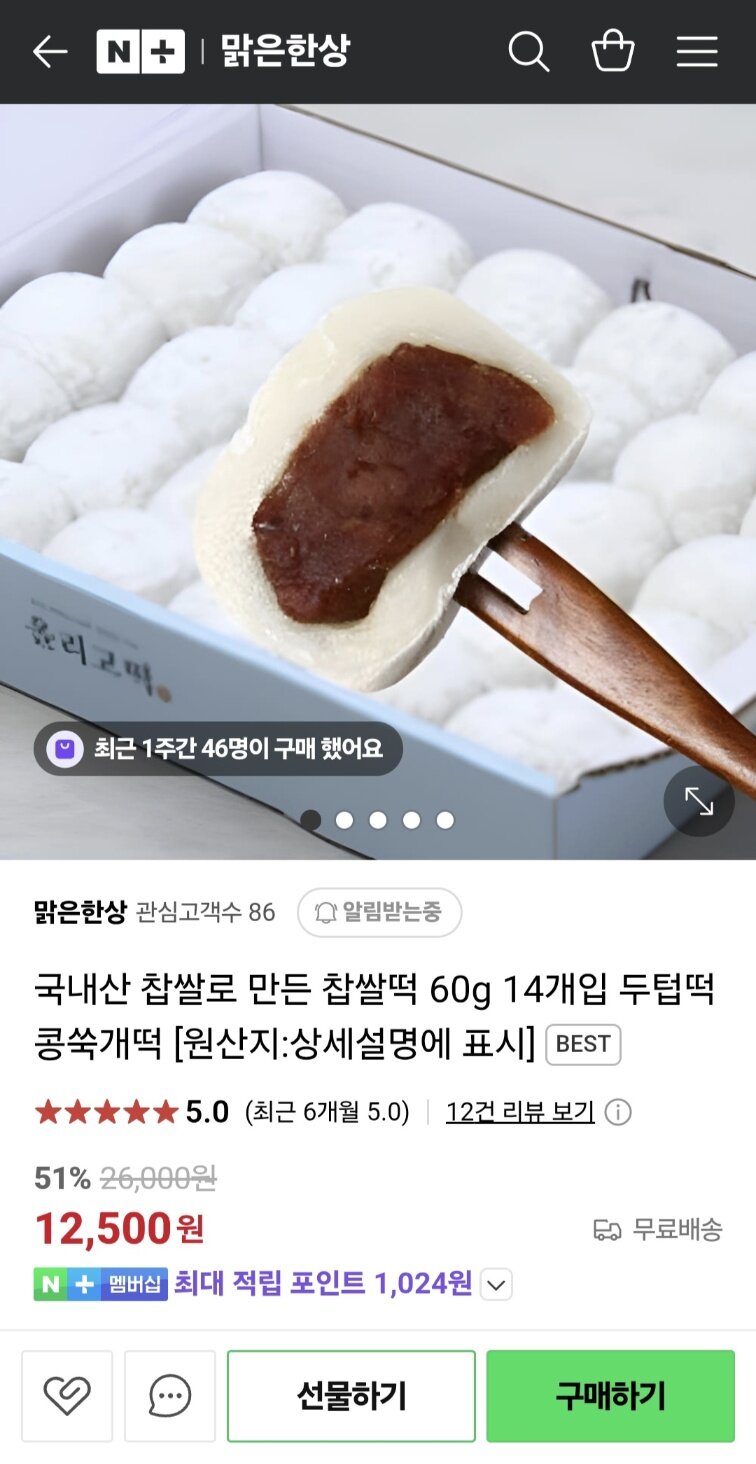This screenshot has height=1464, width=756.
Task: Open the main product photo
Action: pyautogui.click(x=378, y=450)
